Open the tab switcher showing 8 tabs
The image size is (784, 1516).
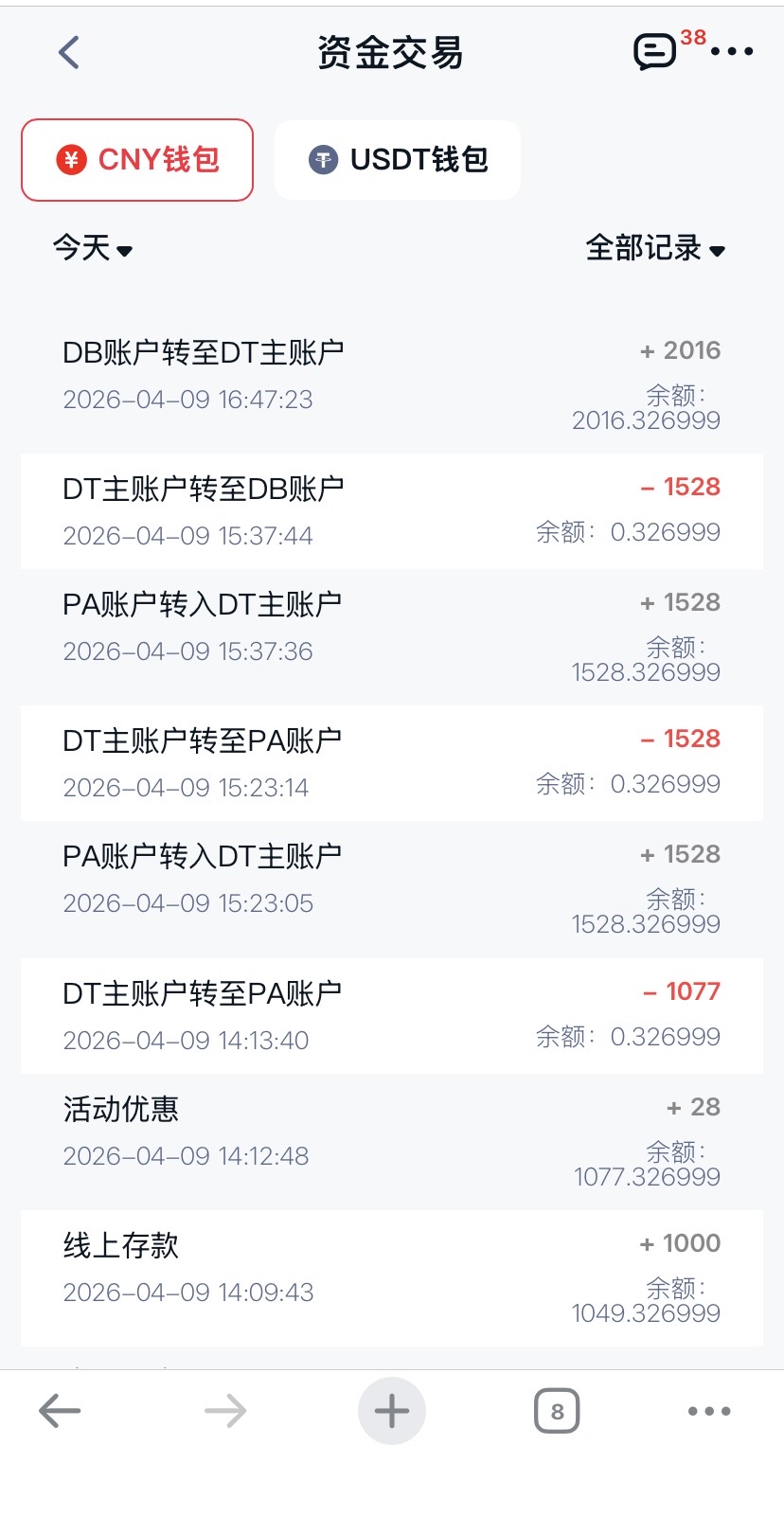click(557, 1411)
